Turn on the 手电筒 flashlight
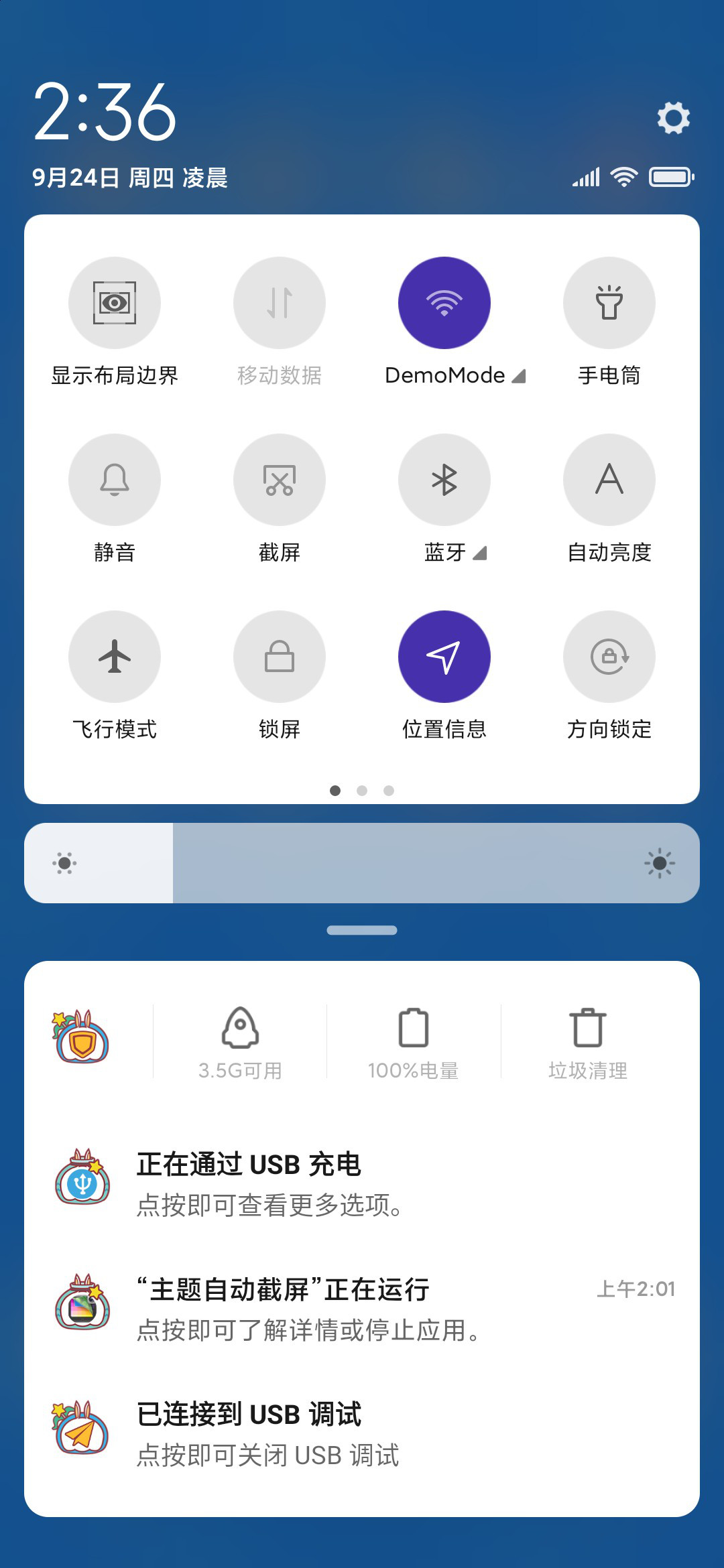724x1568 pixels. tap(609, 303)
